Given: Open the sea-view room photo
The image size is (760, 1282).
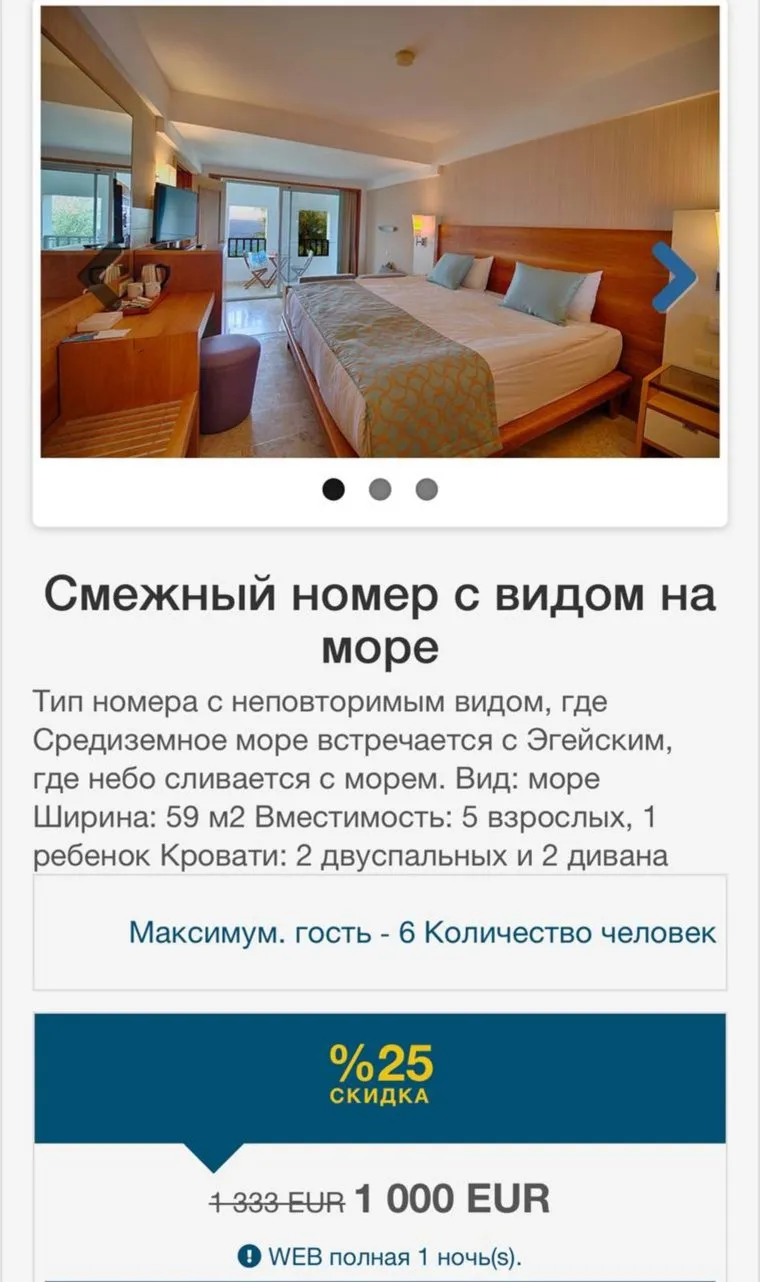Looking at the screenshot, I should pyautogui.click(x=380, y=232).
